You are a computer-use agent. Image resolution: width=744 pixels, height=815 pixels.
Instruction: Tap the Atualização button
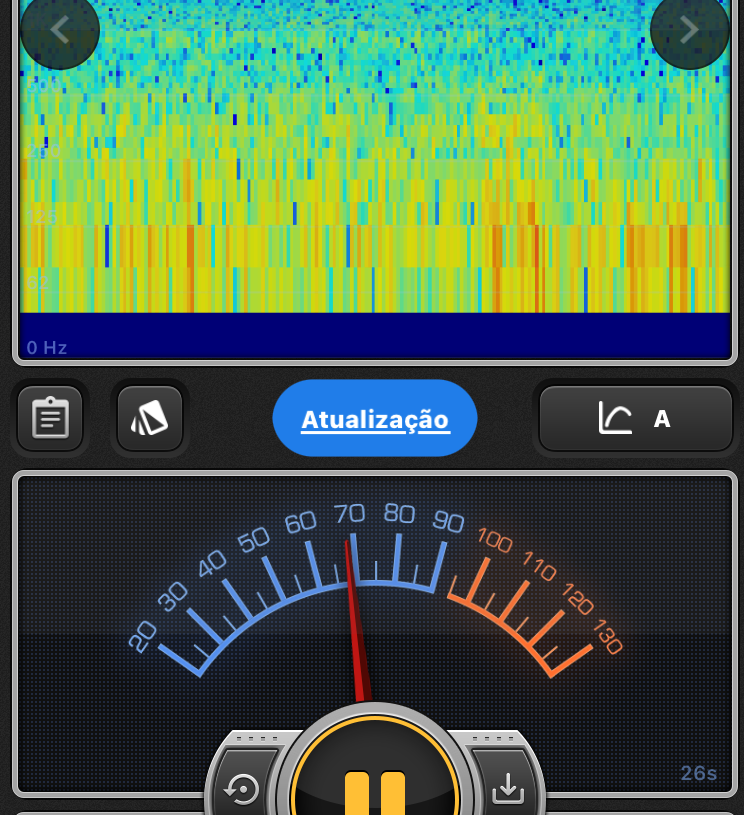tap(375, 418)
